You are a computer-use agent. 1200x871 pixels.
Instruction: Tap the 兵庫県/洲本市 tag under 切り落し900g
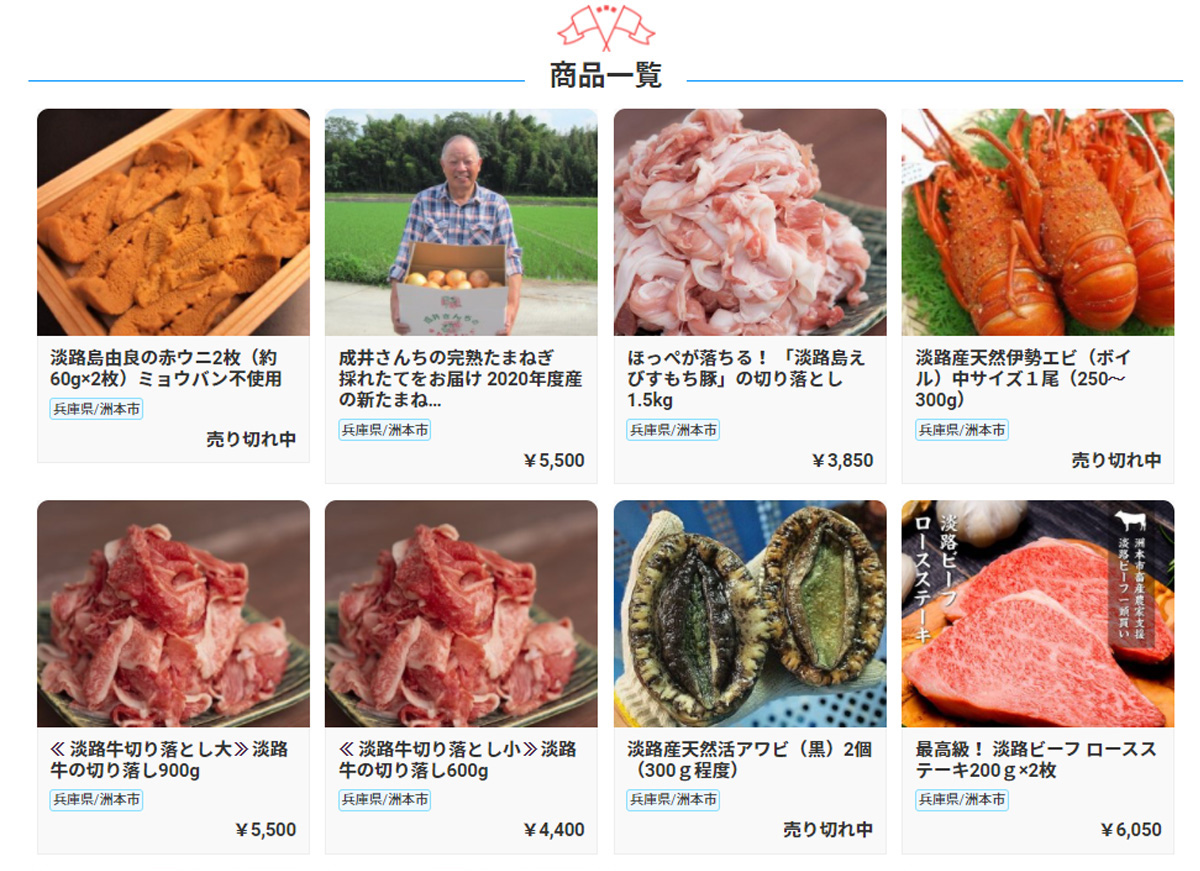coord(96,799)
